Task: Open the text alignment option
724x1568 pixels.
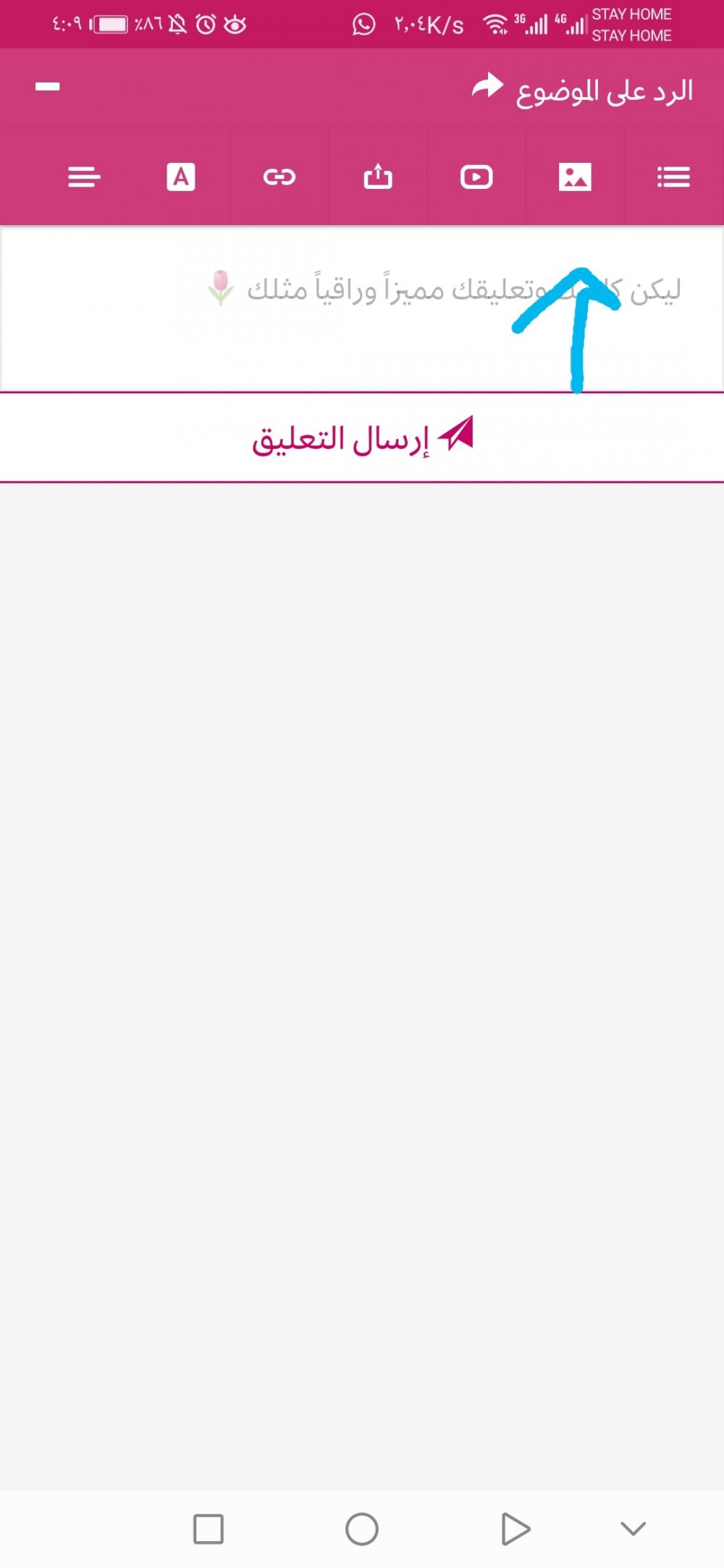Action: pyautogui.click(x=84, y=177)
